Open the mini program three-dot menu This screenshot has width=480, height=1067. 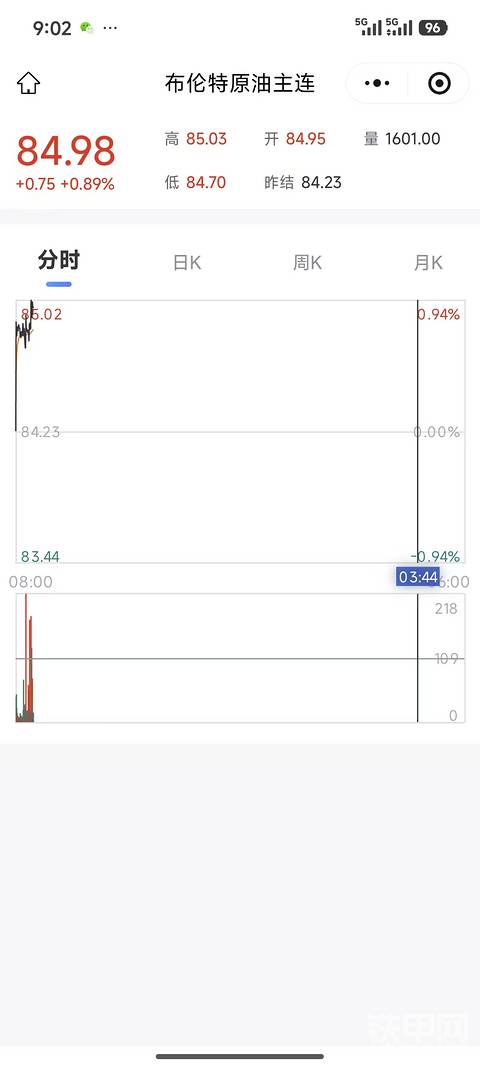pyautogui.click(x=377, y=83)
